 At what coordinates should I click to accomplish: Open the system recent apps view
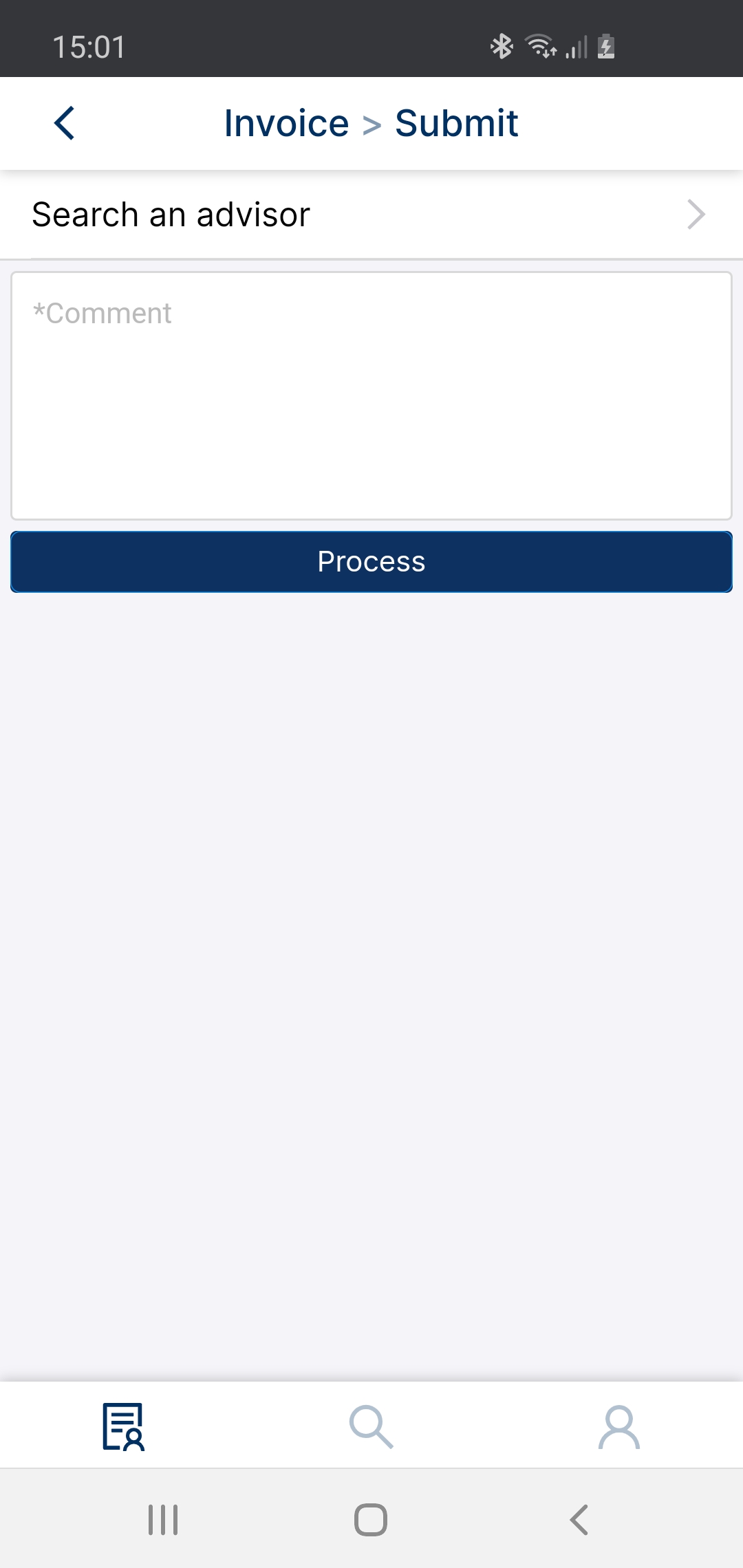click(163, 1520)
